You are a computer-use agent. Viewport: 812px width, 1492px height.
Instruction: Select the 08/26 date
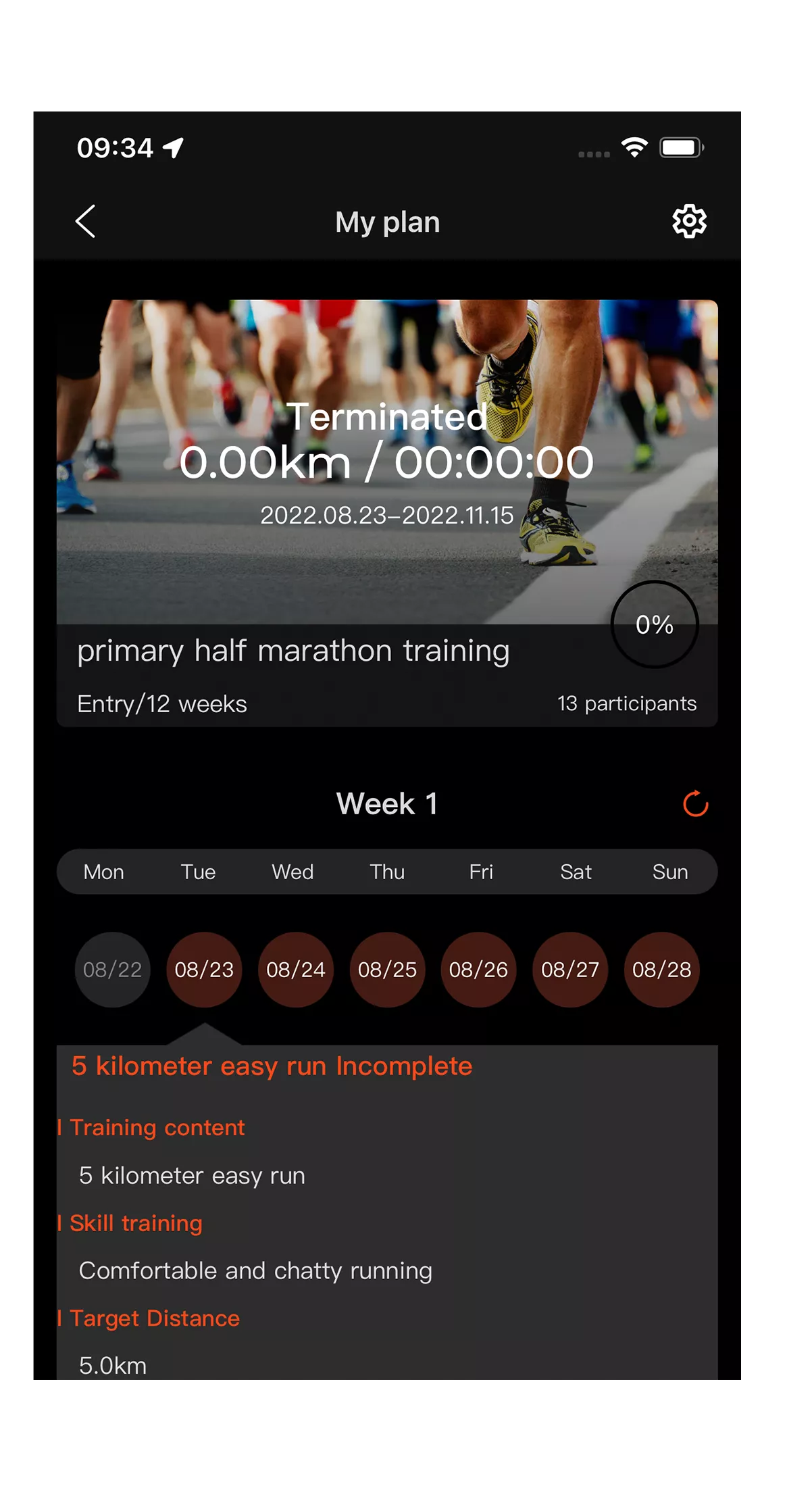(478, 970)
